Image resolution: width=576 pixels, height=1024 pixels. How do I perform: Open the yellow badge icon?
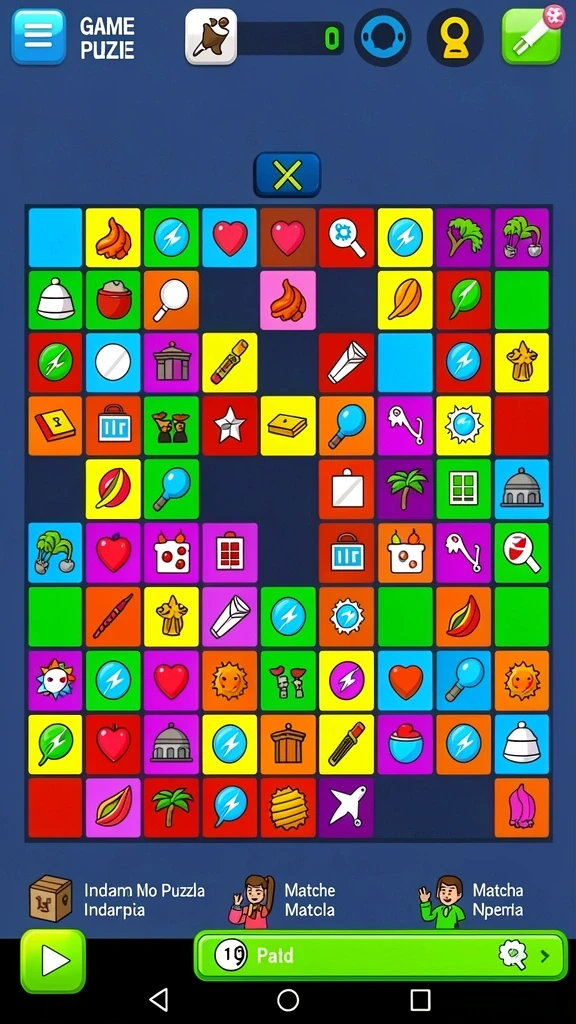(x=455, y=37)
